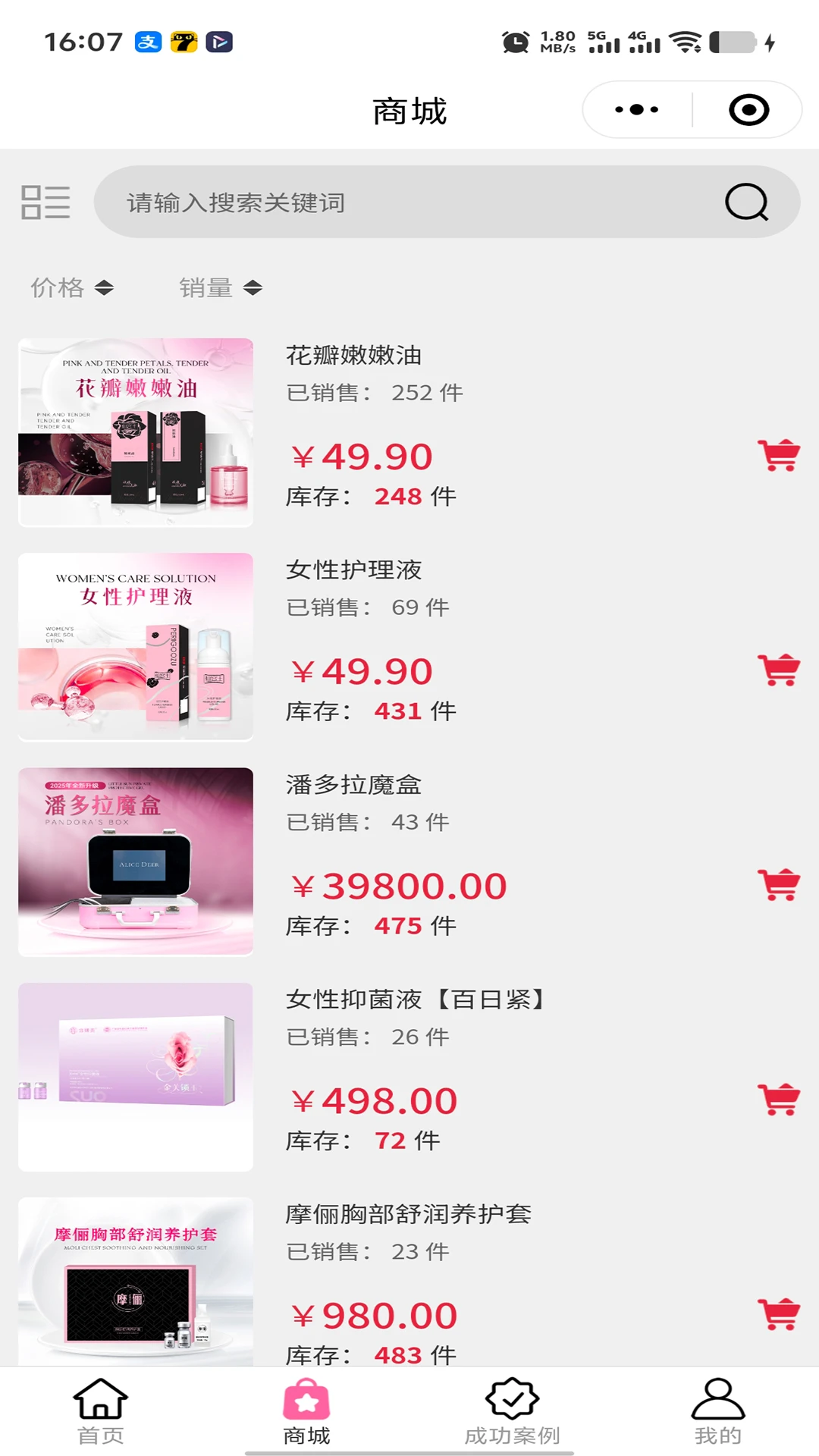This screenshot has width=819, height=1456.
Task: Add 花瓣嫩嫩油 to cart
Action: point(779,455)
